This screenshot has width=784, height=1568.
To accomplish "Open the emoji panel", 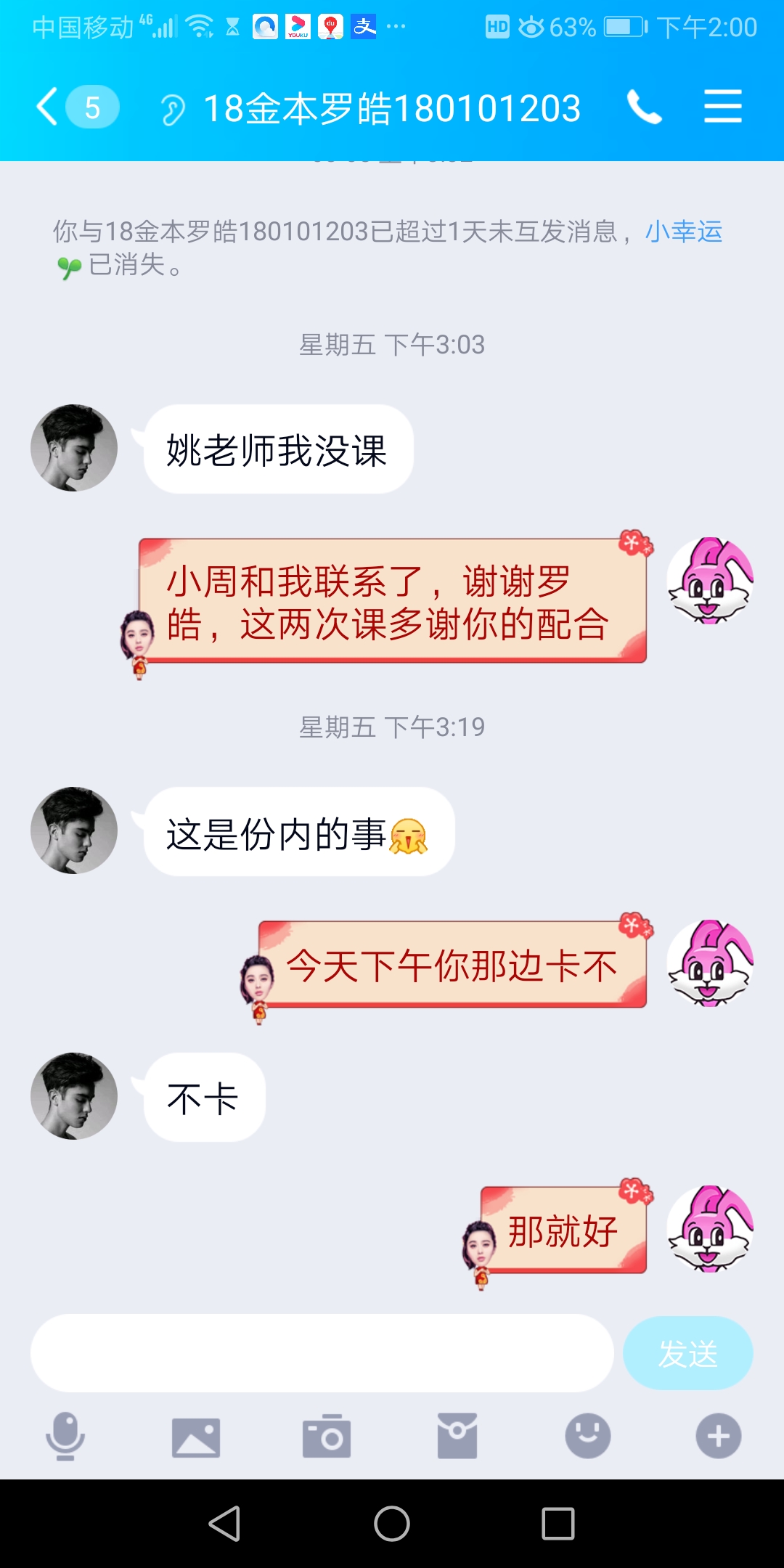I will (x=588, y=1436).
